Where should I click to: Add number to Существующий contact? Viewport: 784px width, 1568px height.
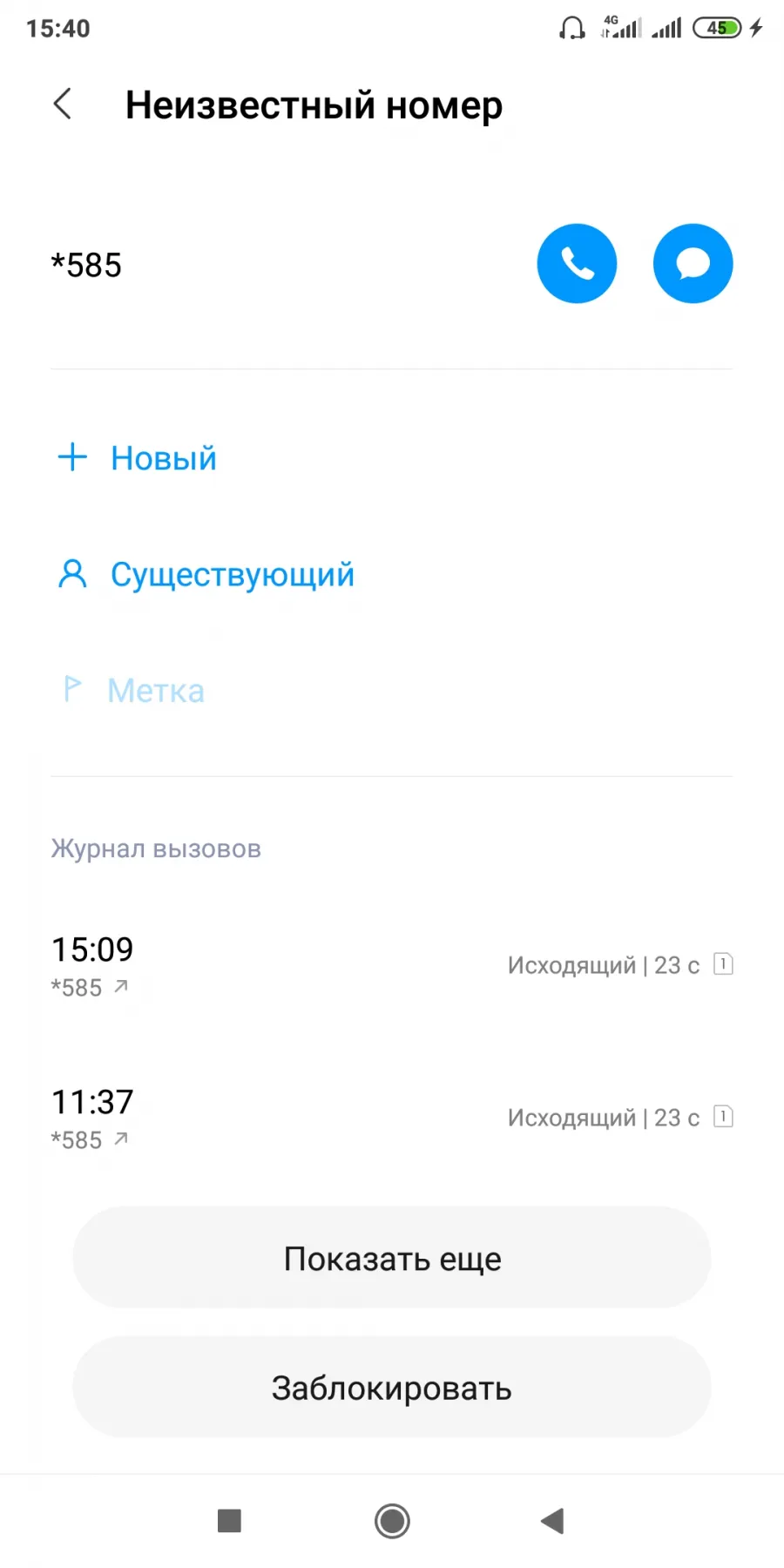coord(206,574)
